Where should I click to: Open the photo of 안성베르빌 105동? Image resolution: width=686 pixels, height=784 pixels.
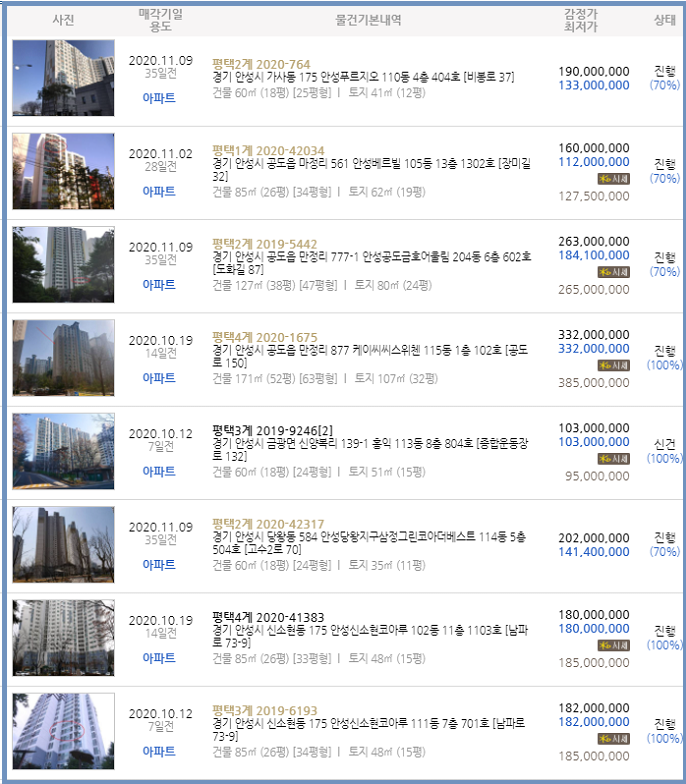click(63, 171)
